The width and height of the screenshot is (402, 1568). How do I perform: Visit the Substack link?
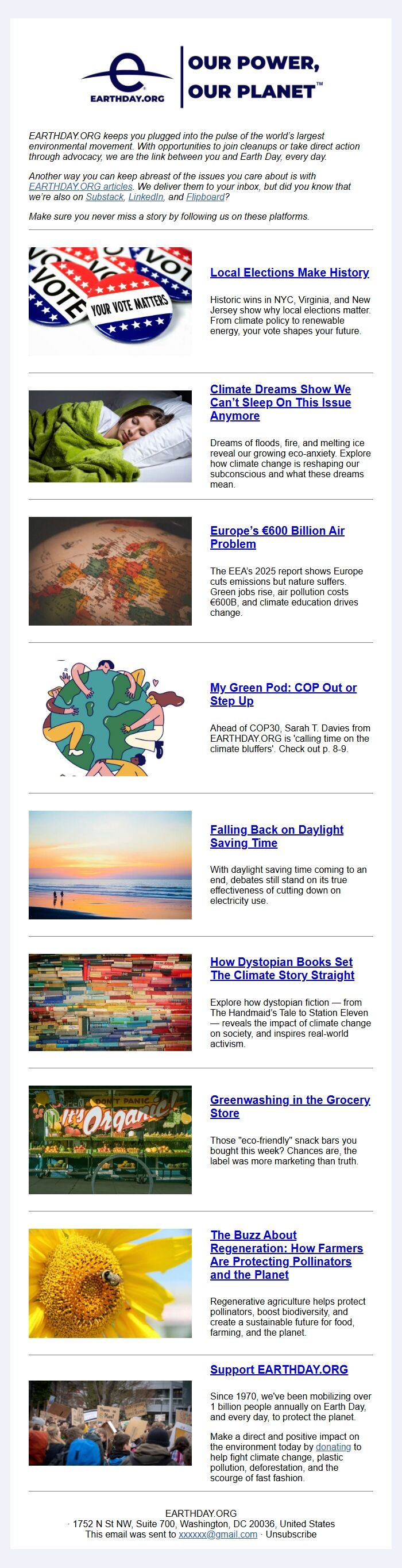(x=105, y=197)
